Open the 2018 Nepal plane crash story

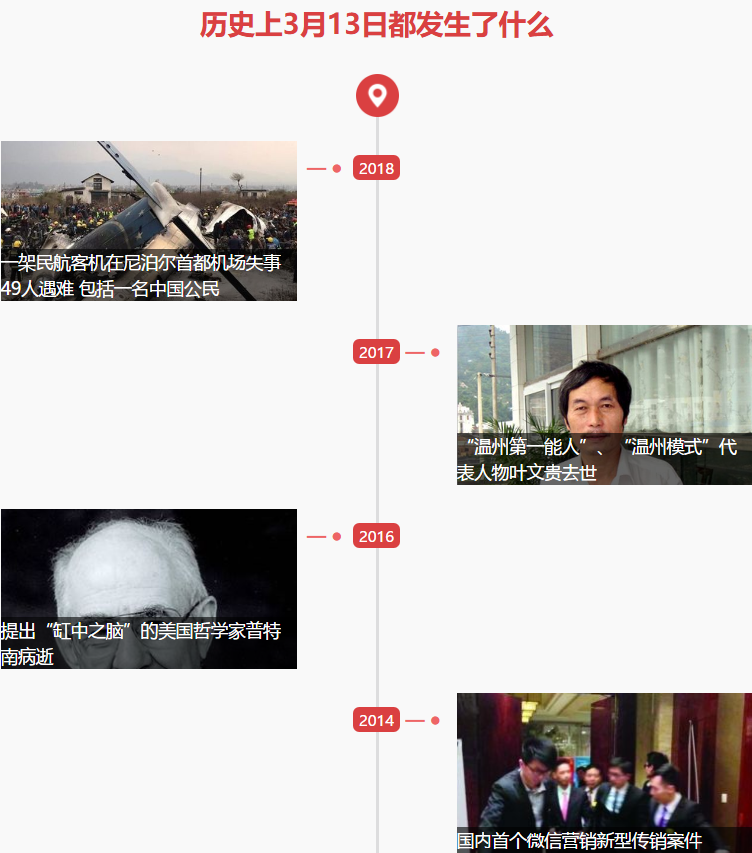(x=148, y=221)
